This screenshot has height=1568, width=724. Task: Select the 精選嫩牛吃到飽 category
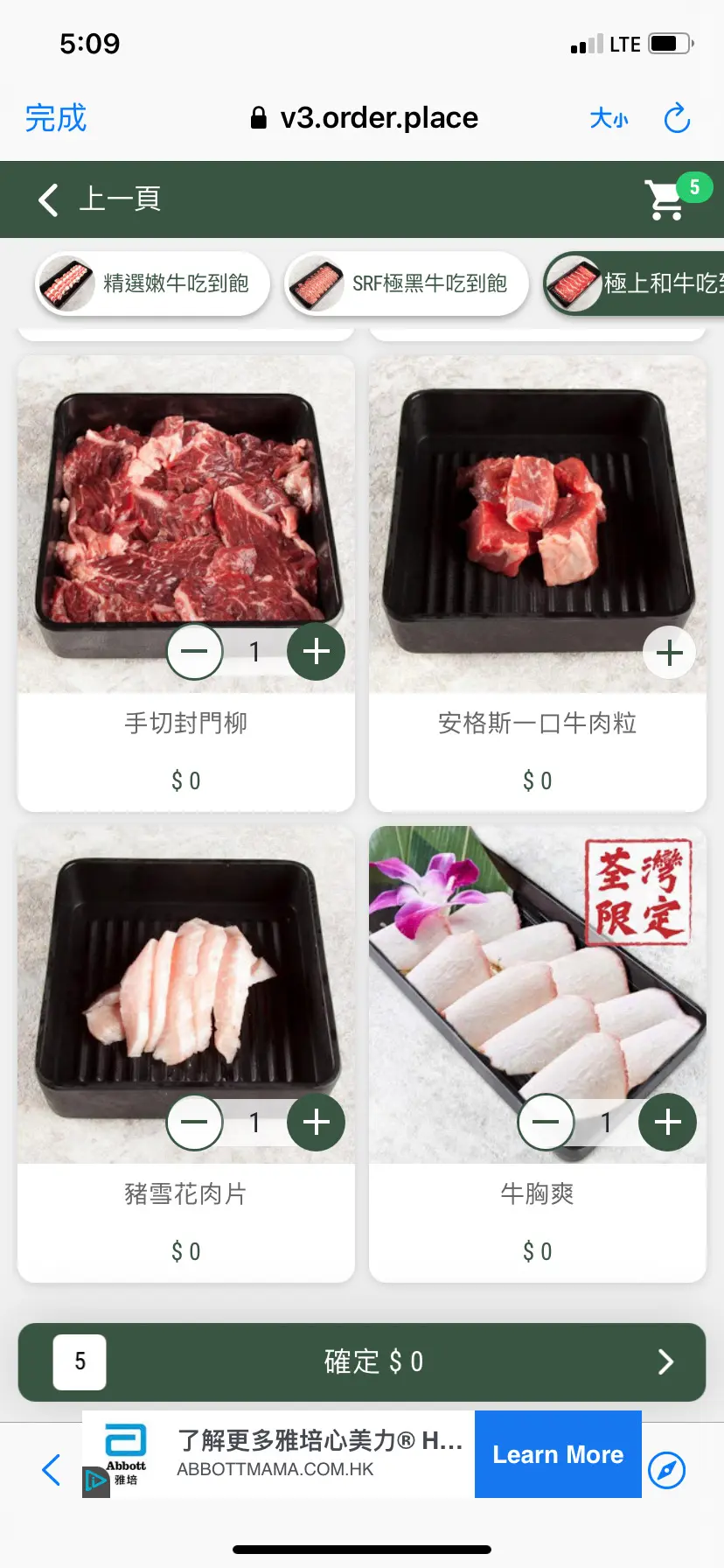click(152, 283)
